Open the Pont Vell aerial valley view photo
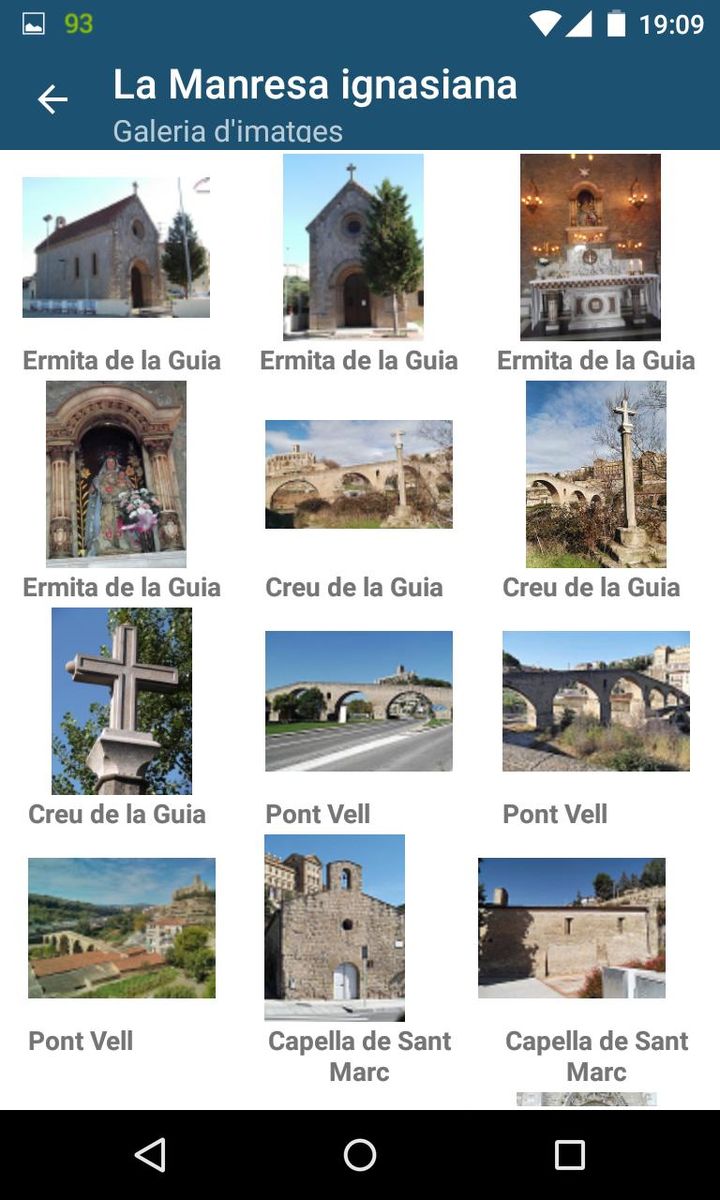This screenshot has width=720, height=1200. [121, 928]
